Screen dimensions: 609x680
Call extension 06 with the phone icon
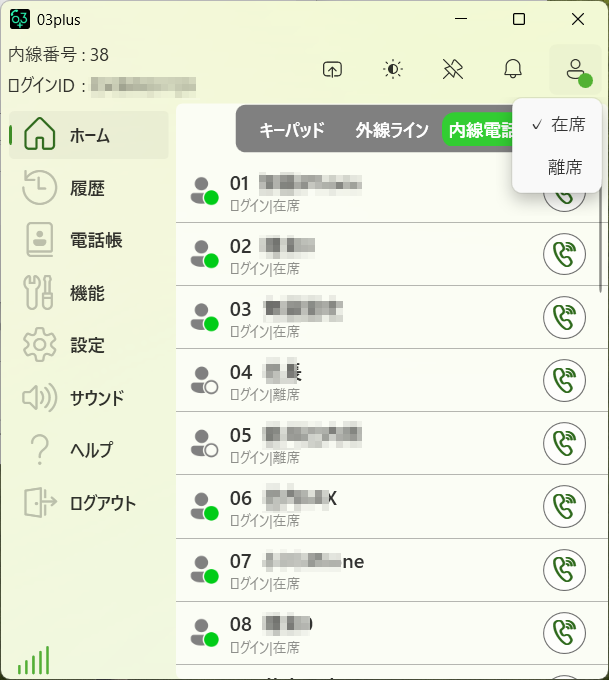tap(564, 508)
